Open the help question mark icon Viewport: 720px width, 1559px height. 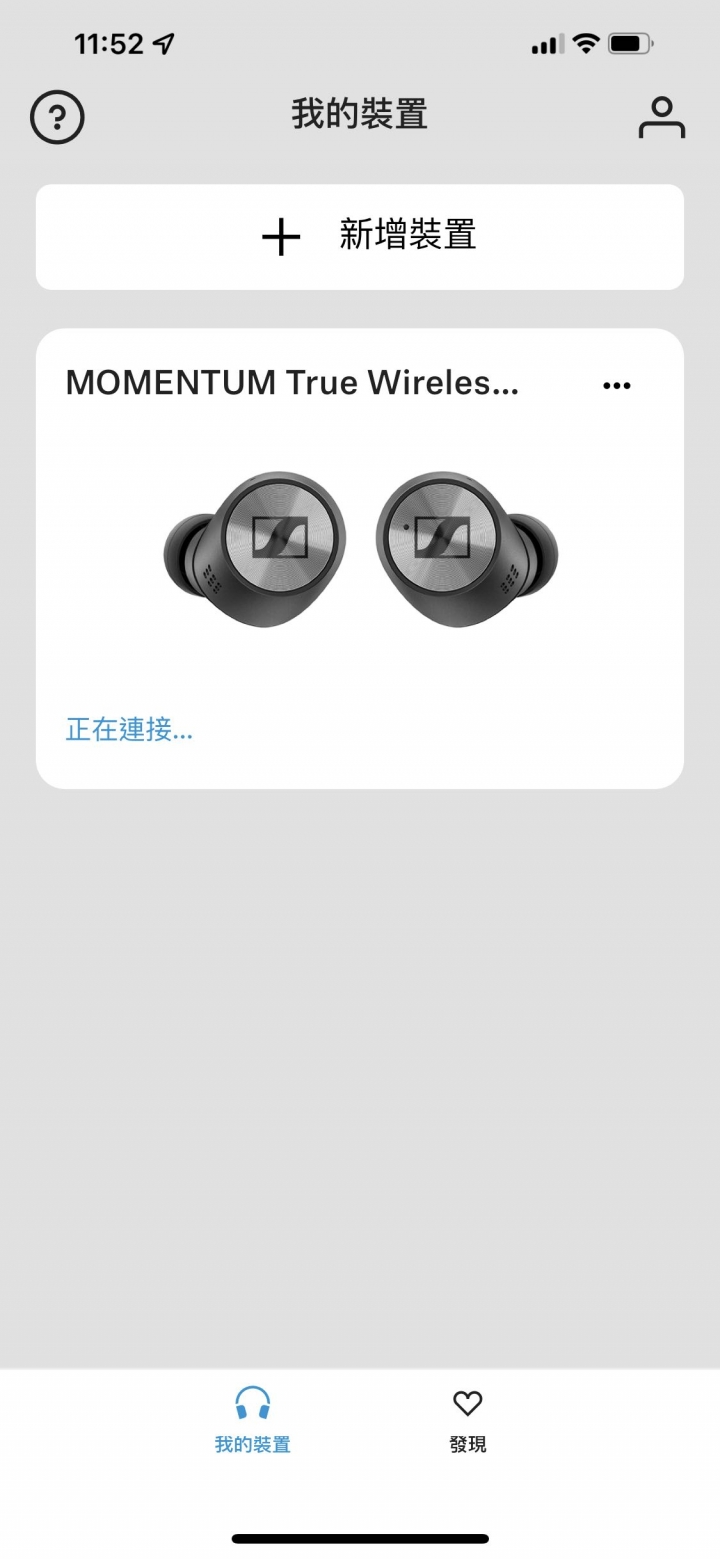point(57,118)
